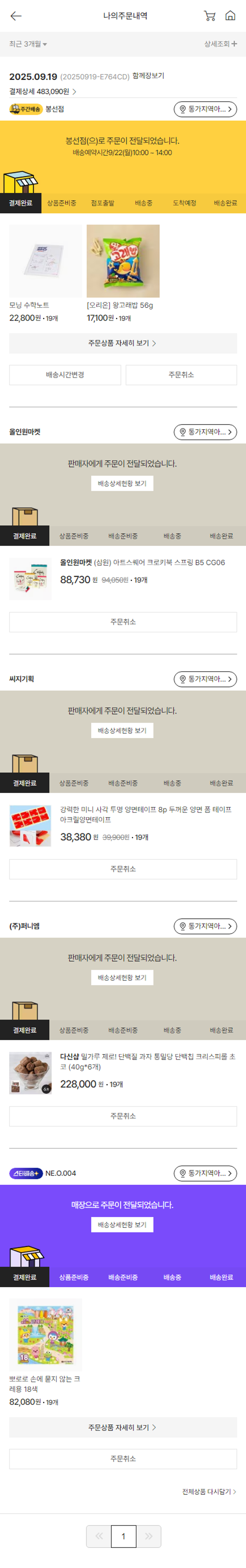Tap 함께장보기 next to order number
Viewport: 246px width, 1568px height.
(x=148, y=76)
